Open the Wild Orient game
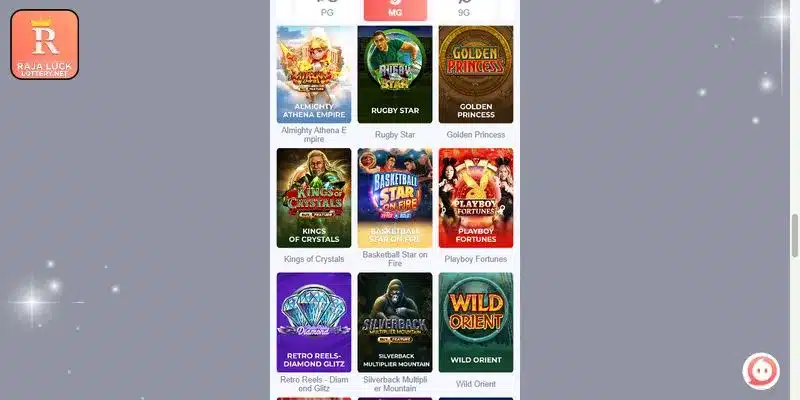This screenshot has height=400, width=800. tap(476, 322)
